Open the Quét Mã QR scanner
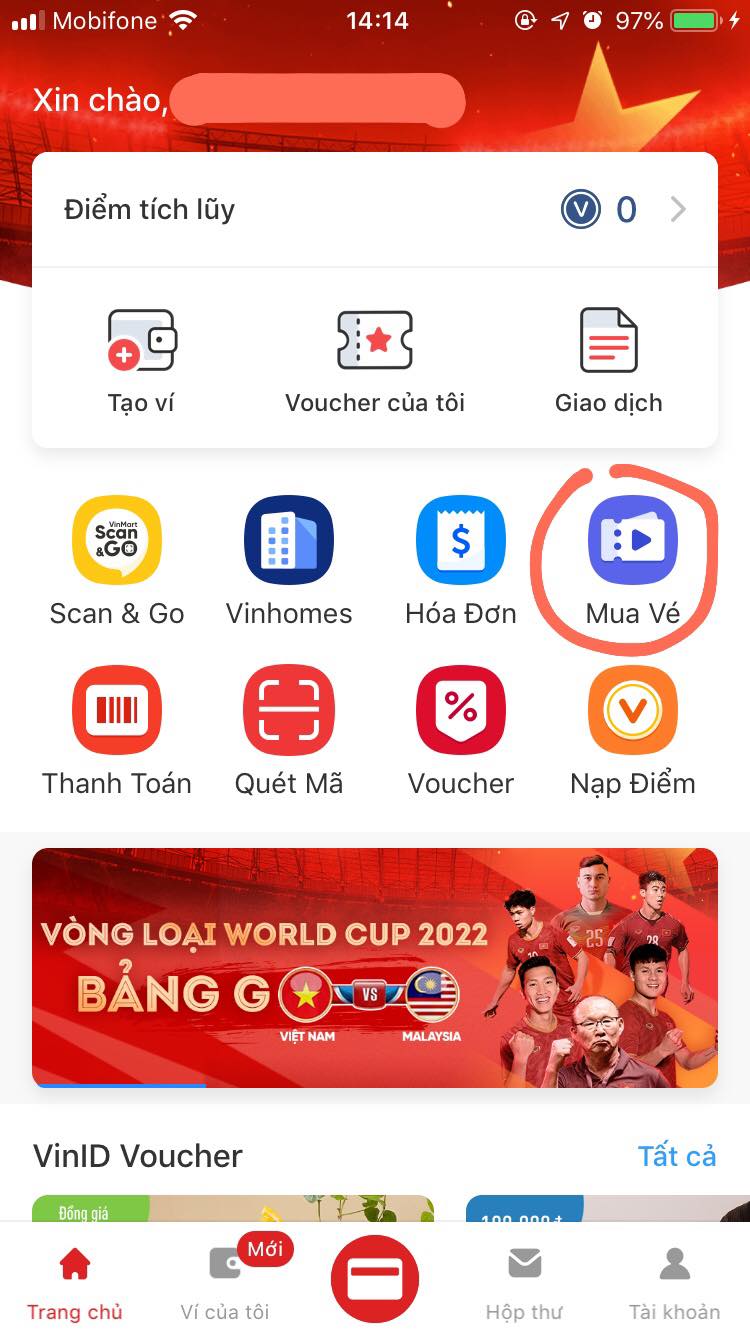Screen dimensions: 750x1334 pyautogui.click(x=288, y=710)
